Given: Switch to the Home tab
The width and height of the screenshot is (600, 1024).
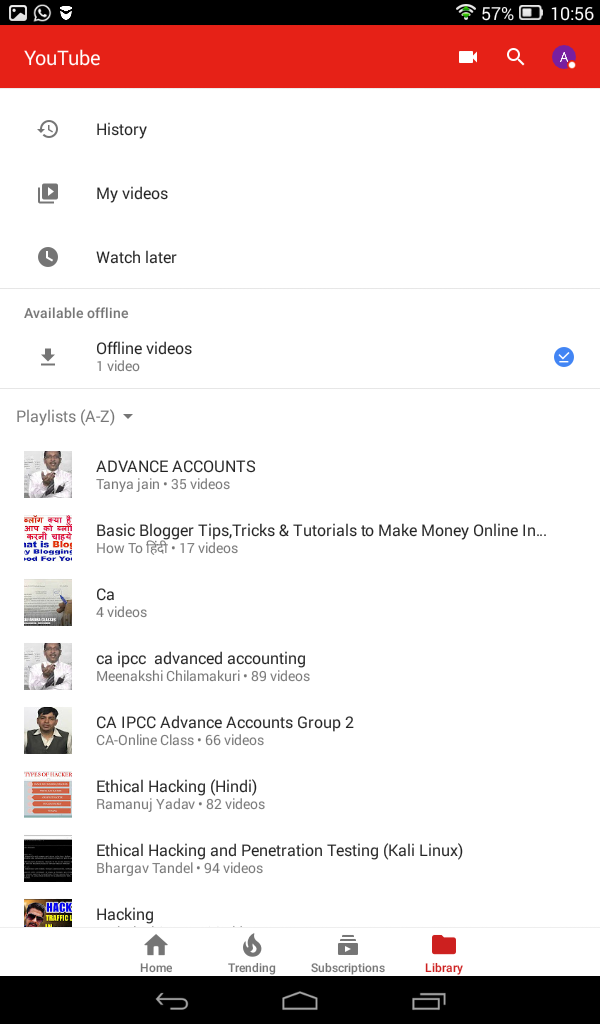Looking at the screenshot, I should pos(156,953).
